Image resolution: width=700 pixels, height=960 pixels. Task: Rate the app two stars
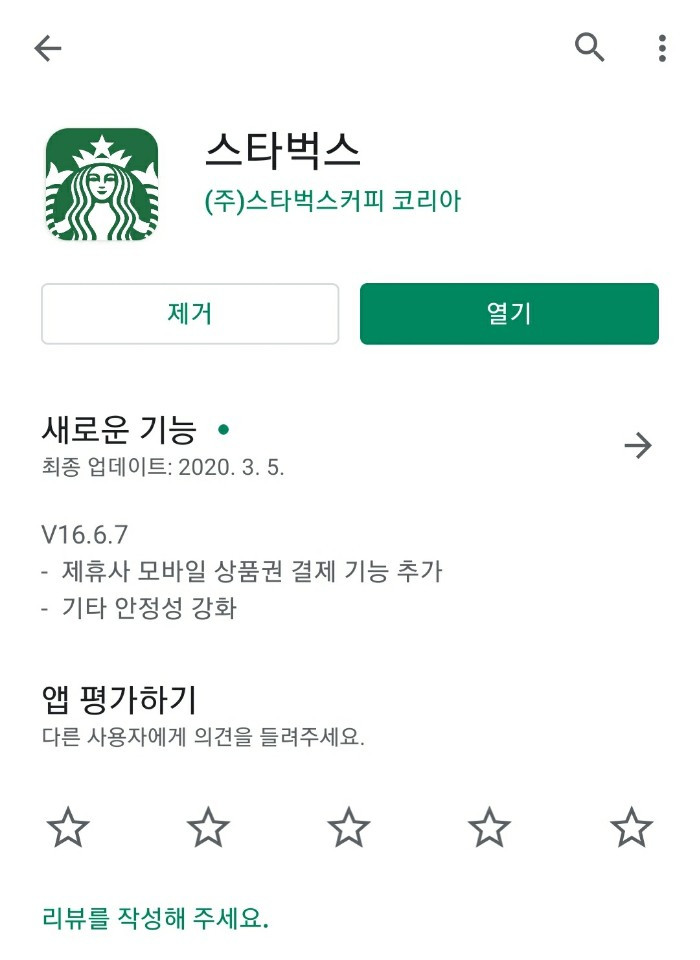click(x=208, y=827)
